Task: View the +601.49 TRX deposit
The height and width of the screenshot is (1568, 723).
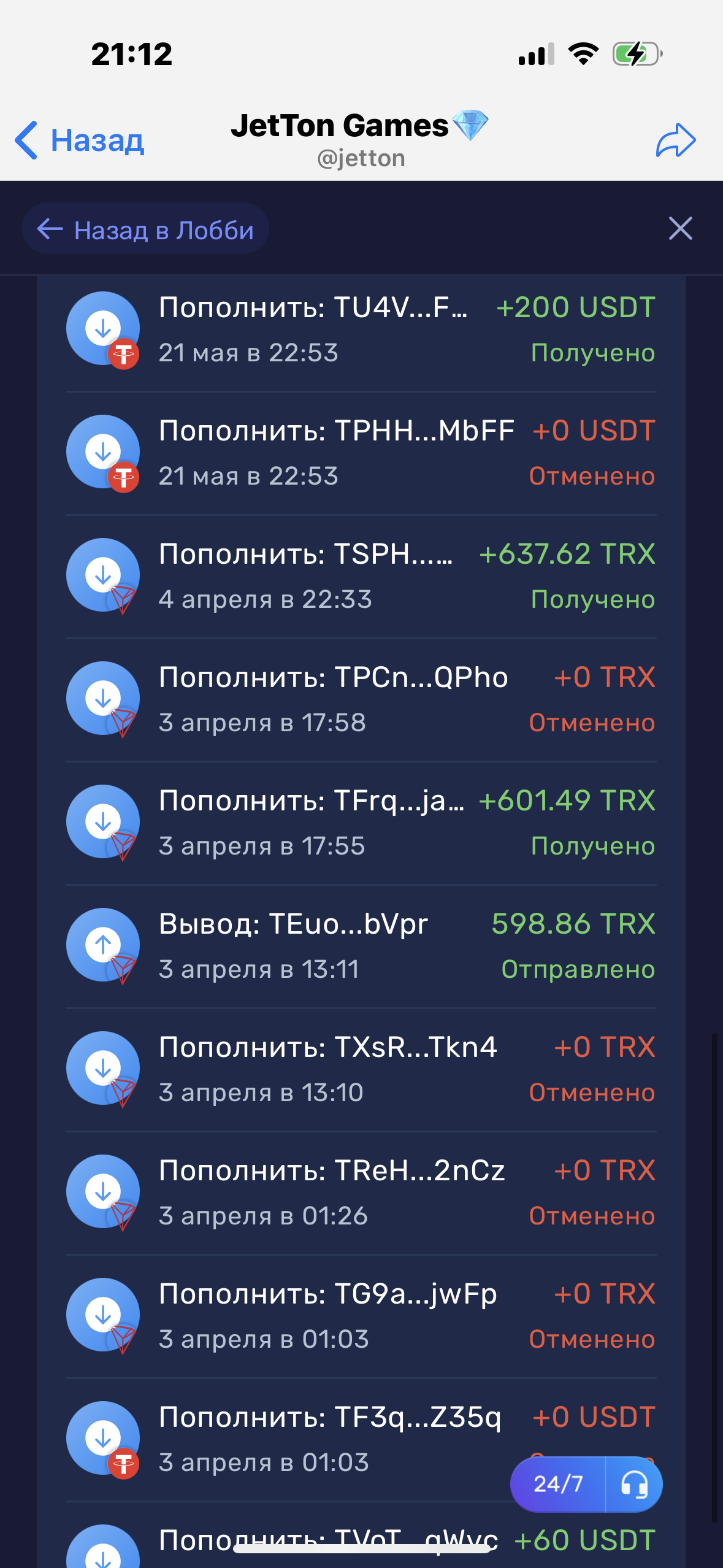Action: pos(361,823)
